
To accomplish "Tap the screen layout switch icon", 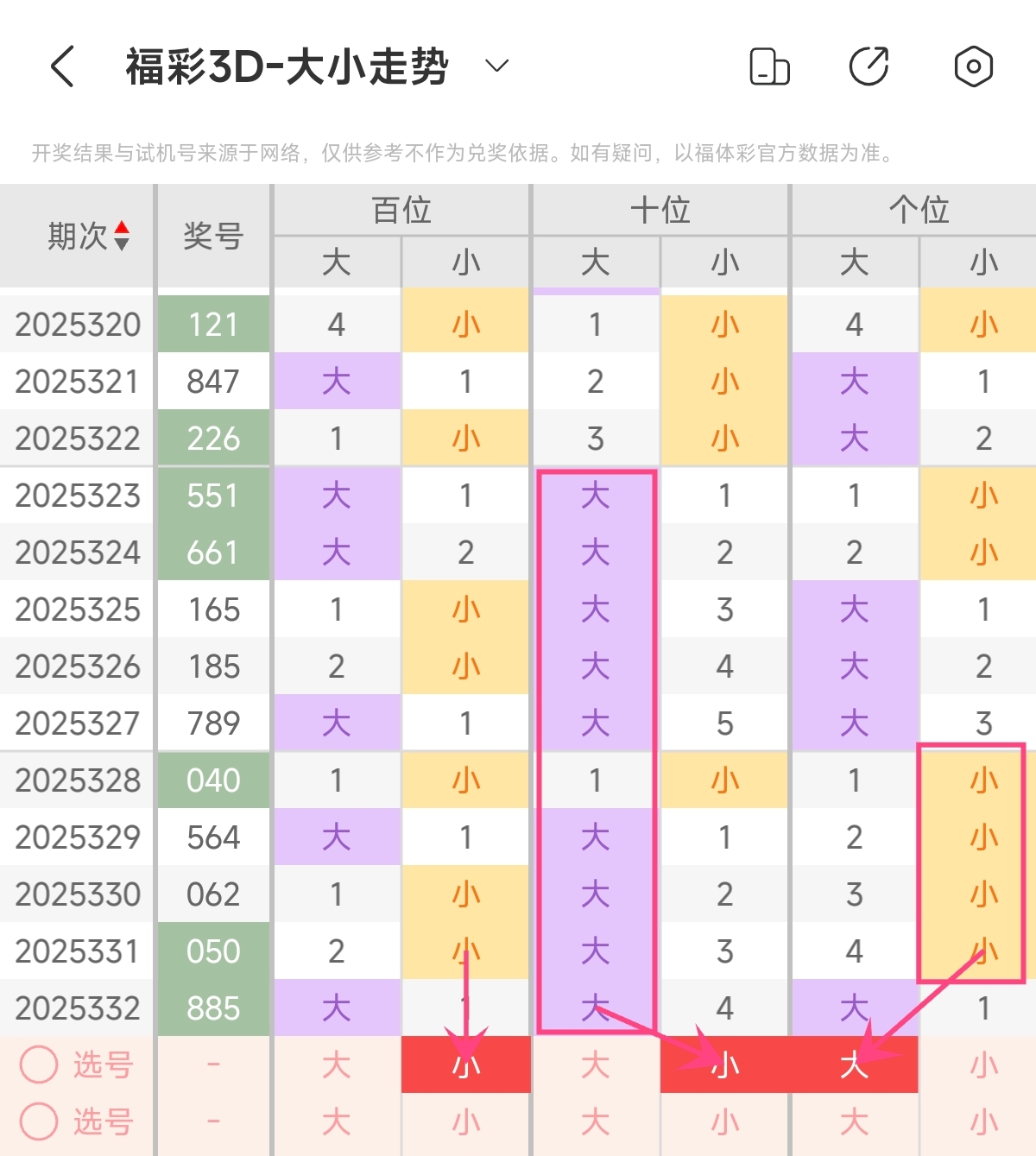I will (769, 67).
